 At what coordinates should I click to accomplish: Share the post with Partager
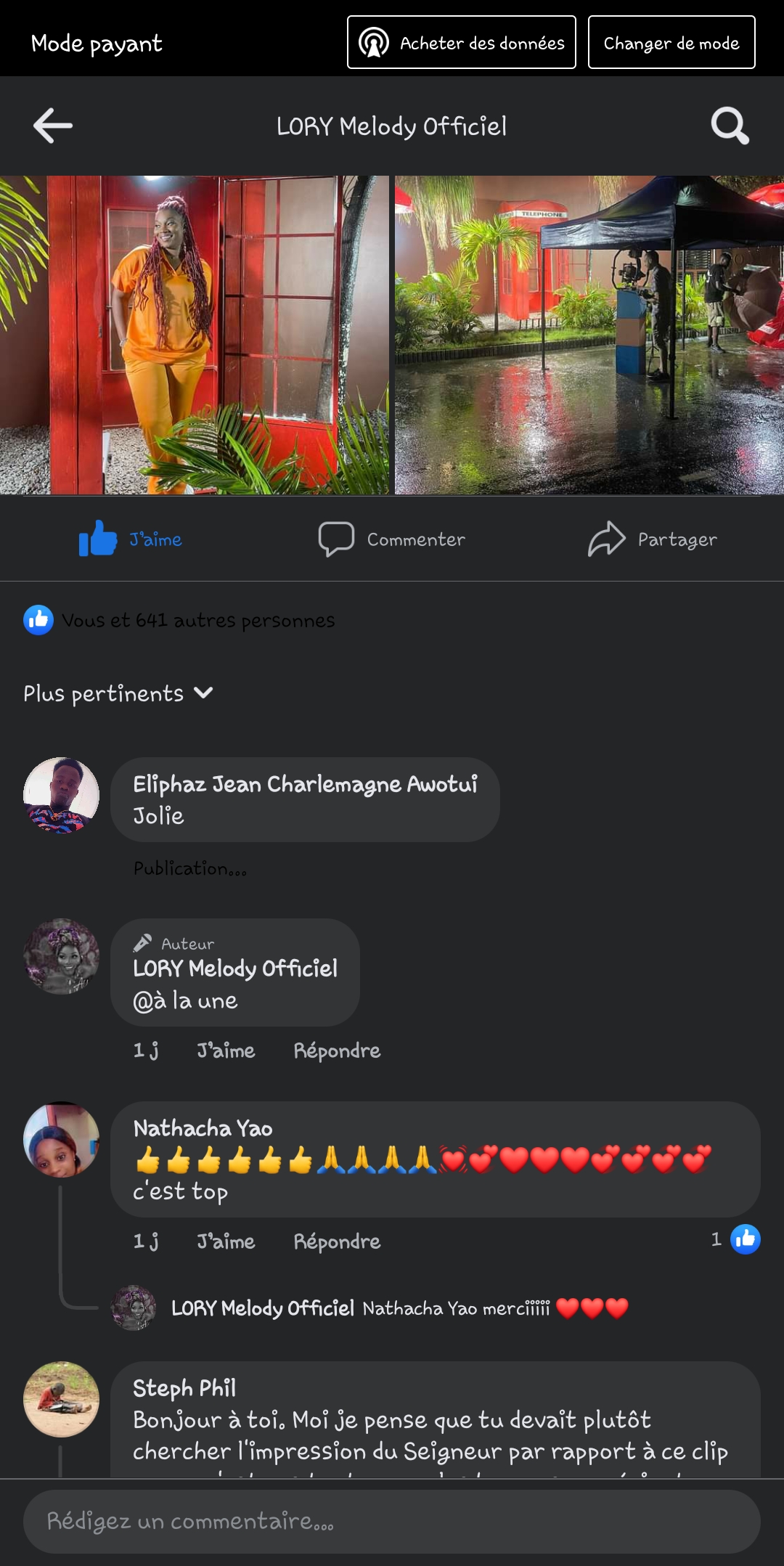(653, 539)
